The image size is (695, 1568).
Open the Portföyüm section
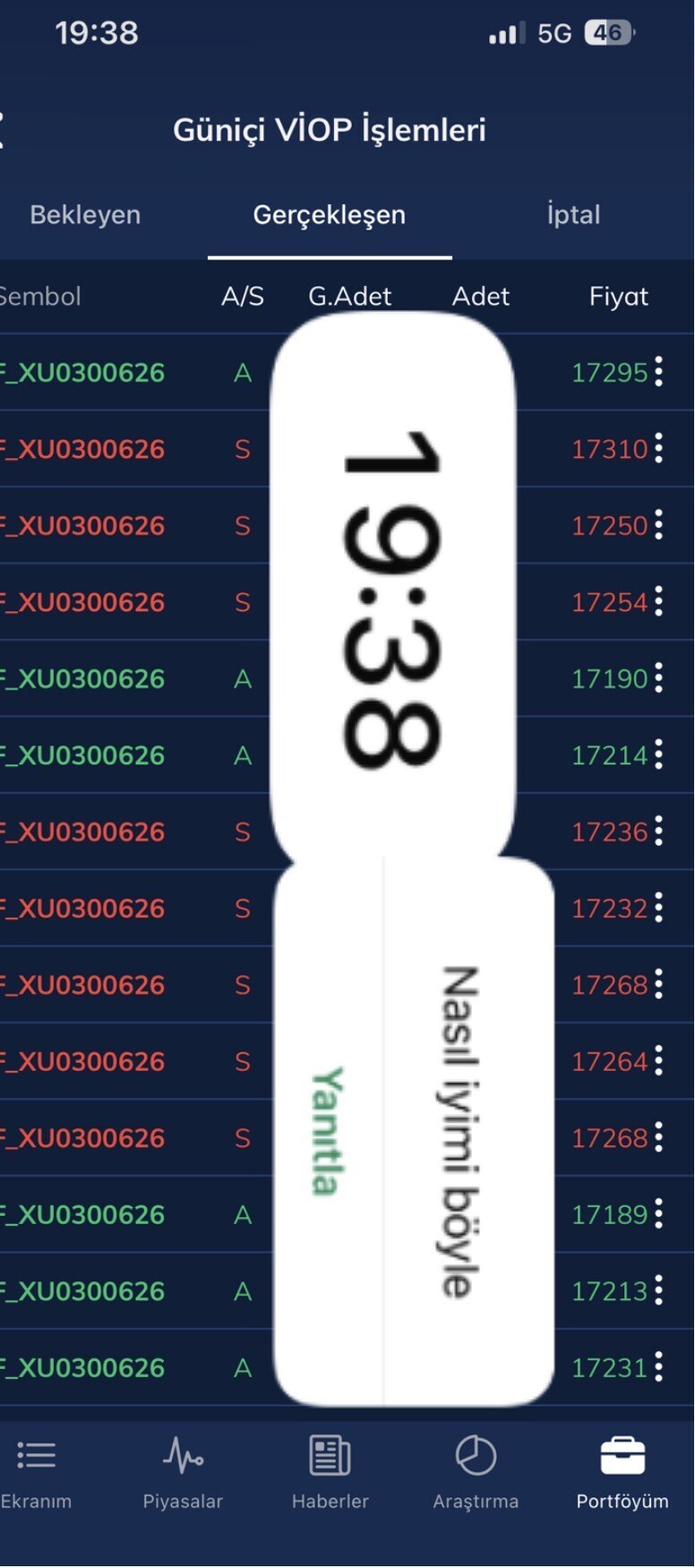pyautogui.click(x=622, y=1473)
